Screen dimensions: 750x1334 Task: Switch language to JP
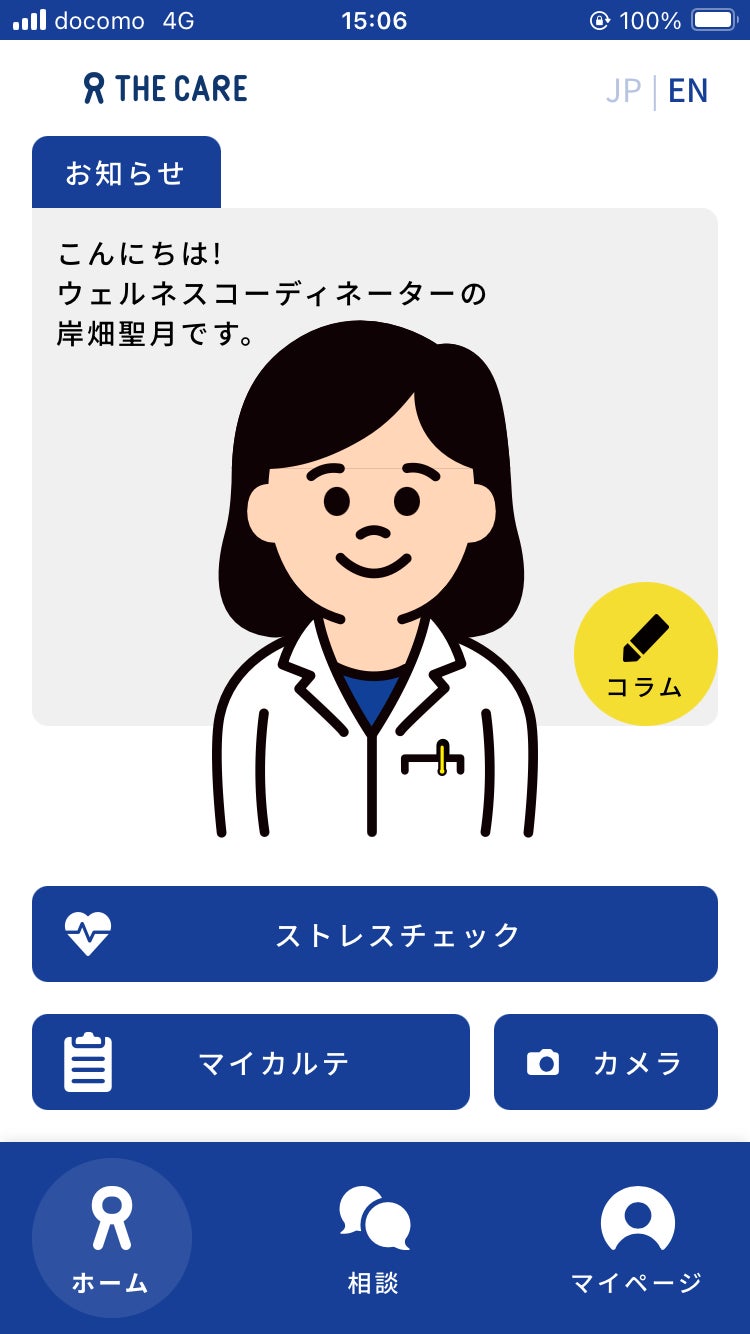coord(623,91)
